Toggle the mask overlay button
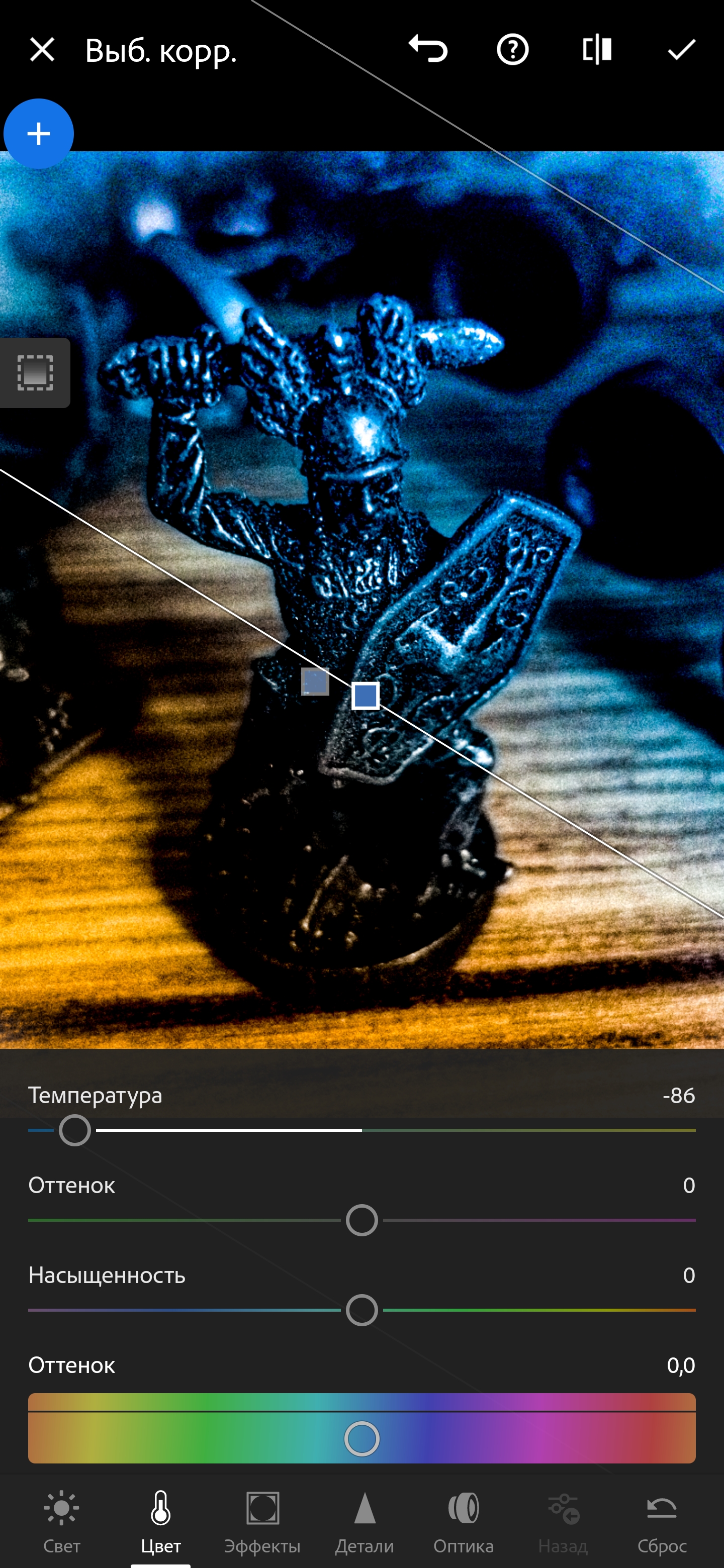Image resolution: width=724 pixels, height=1568 pixels. pos(35,372)
